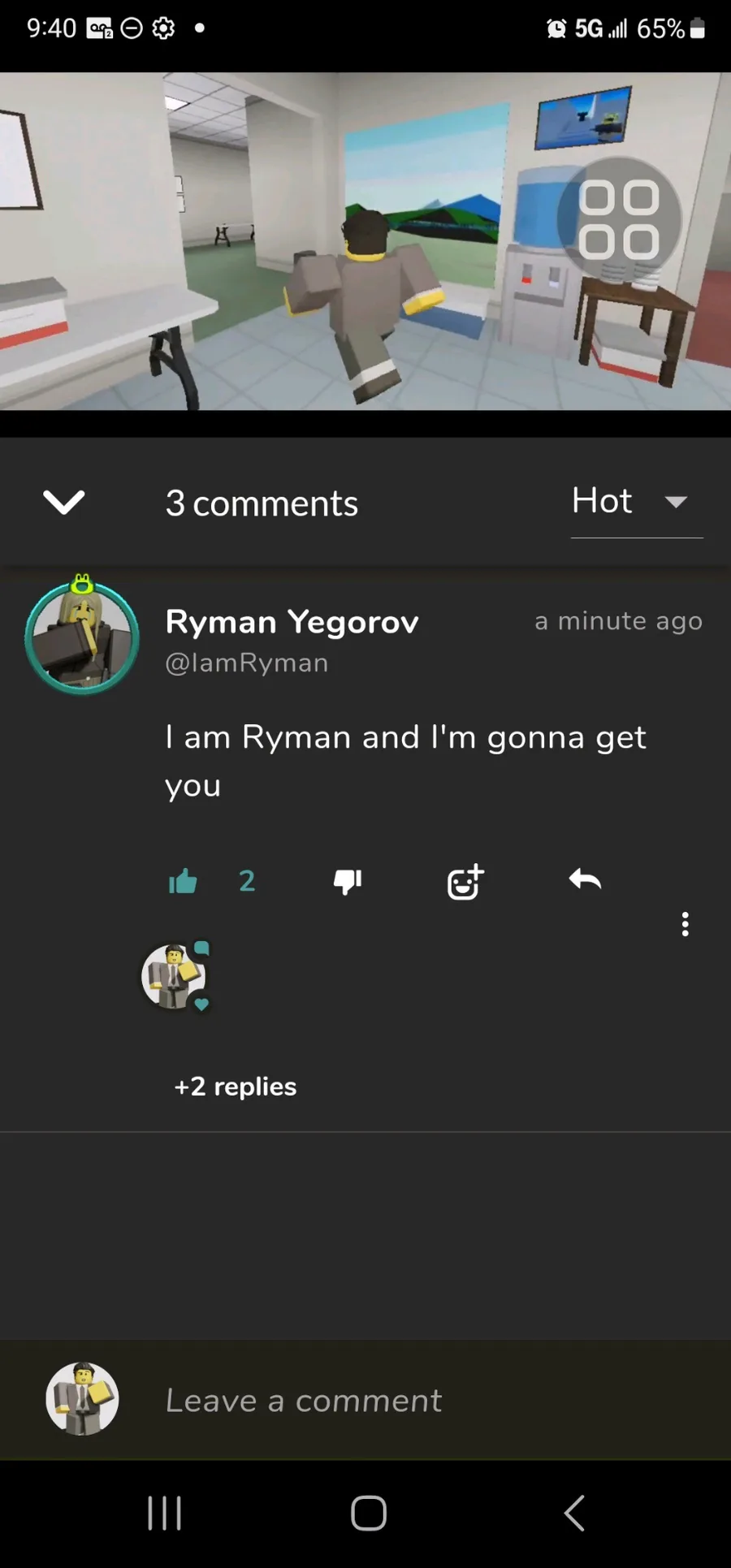Open the three-dot menu on Ryman's comment
Viewport: 731px width, 1568px height.
click(x=686, y=924)
